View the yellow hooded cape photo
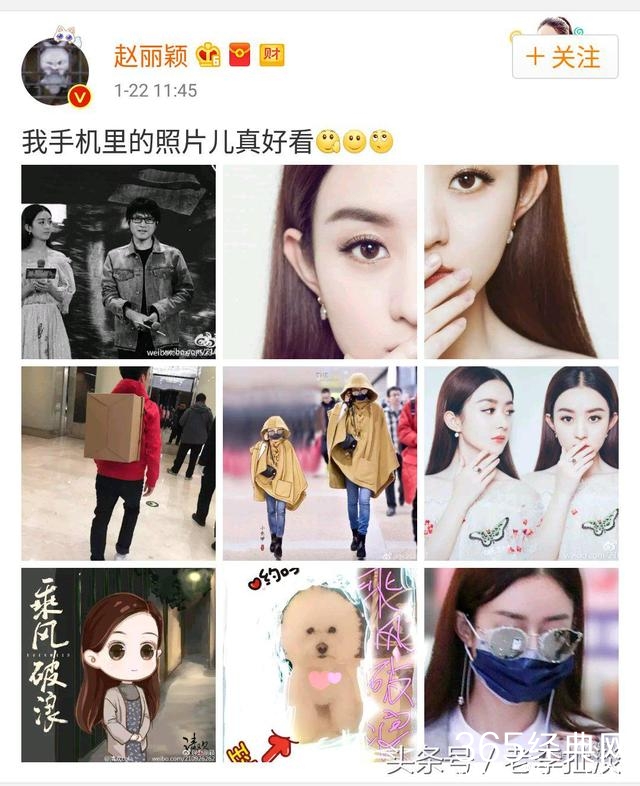 coord(319,463)
